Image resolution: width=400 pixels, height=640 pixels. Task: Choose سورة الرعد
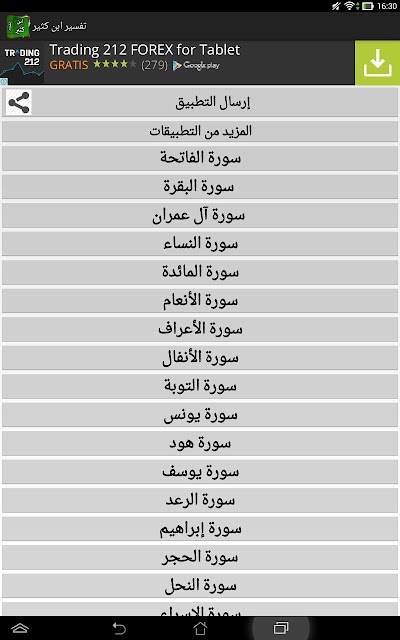pos(200,501)
